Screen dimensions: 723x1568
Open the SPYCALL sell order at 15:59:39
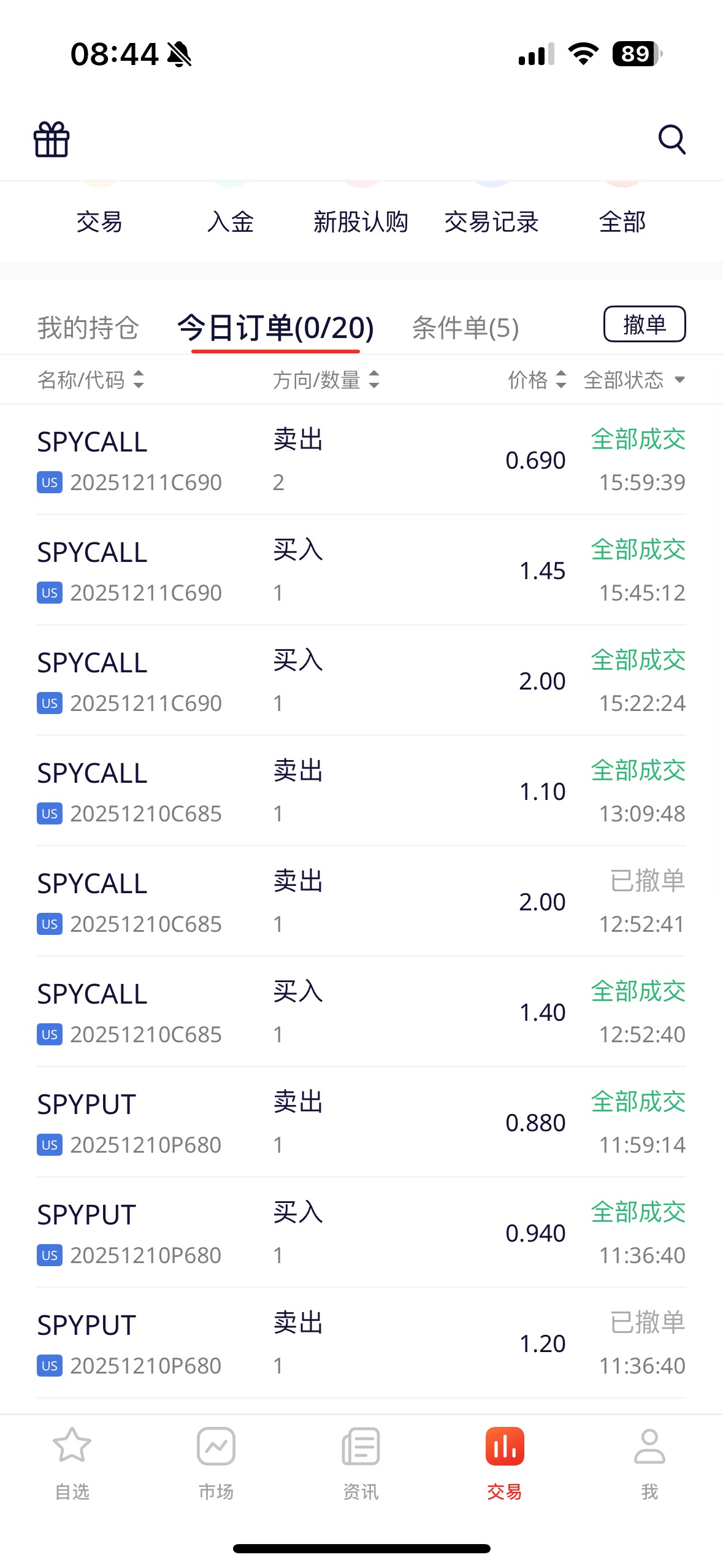(x=361, y=460)
